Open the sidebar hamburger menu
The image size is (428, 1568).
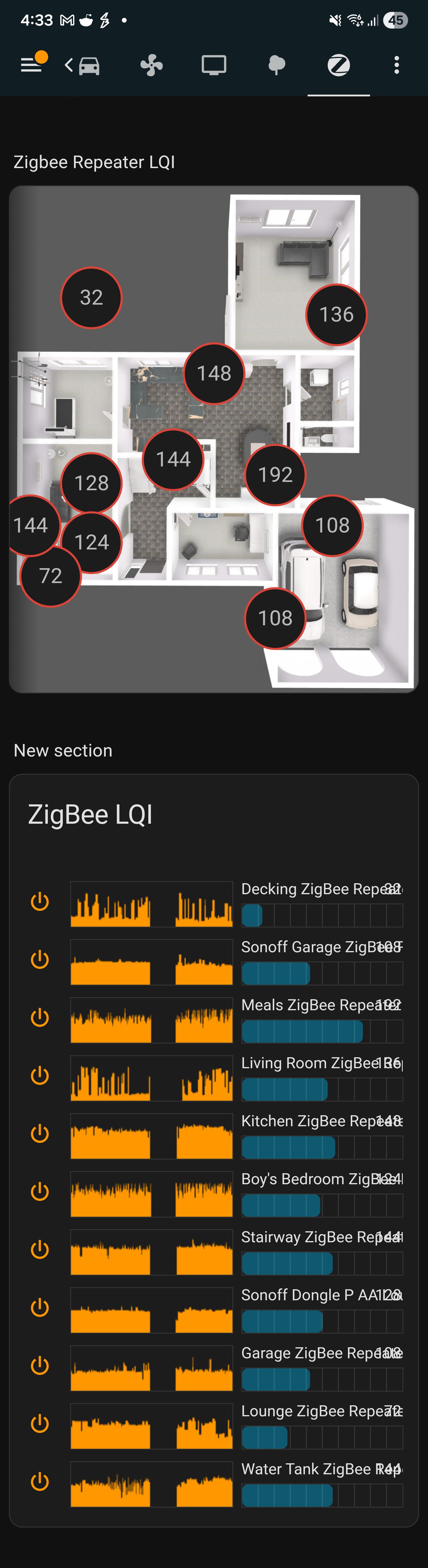pyautogui.click(x=31, y=65)
